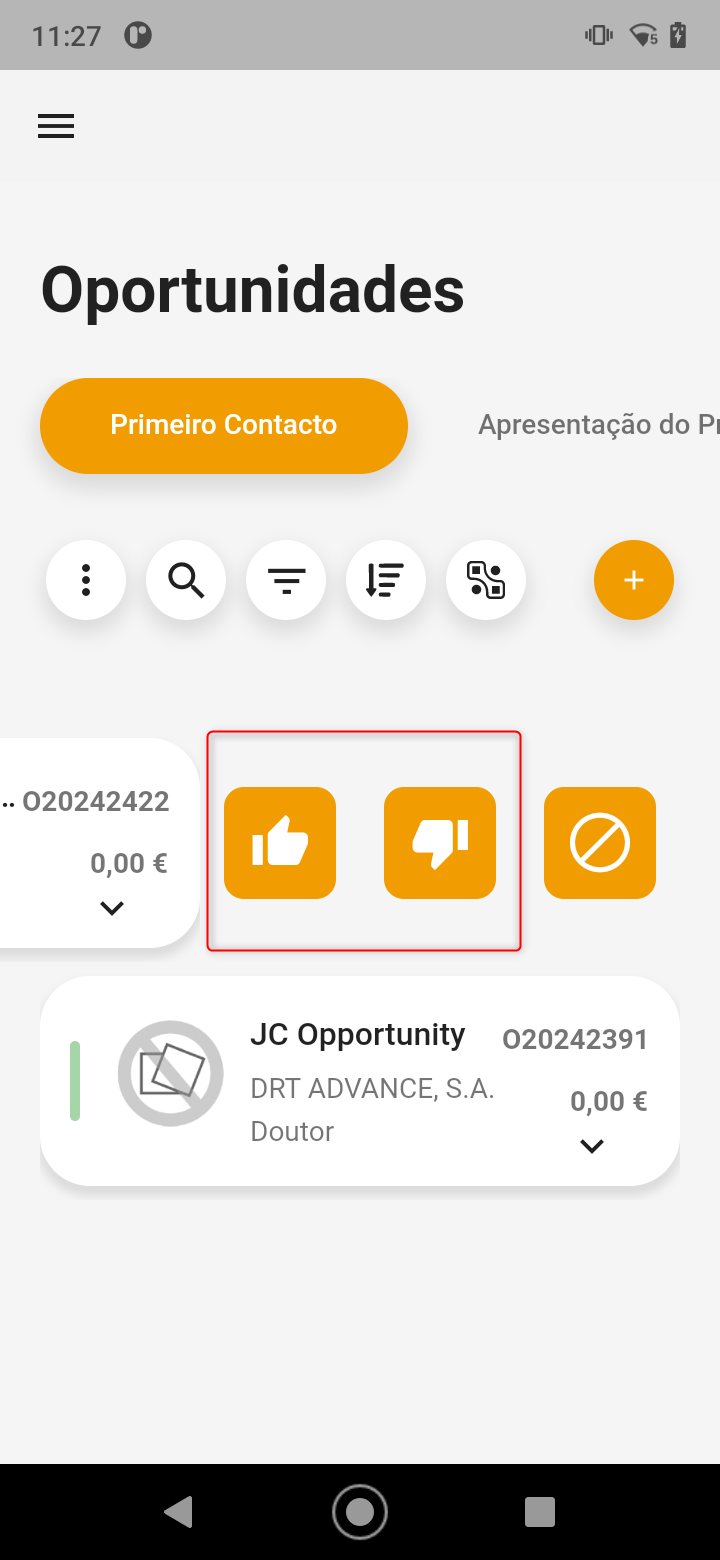
Task: Switch to the Apresentação do stage tab
Action: click(x=598, y=425)
